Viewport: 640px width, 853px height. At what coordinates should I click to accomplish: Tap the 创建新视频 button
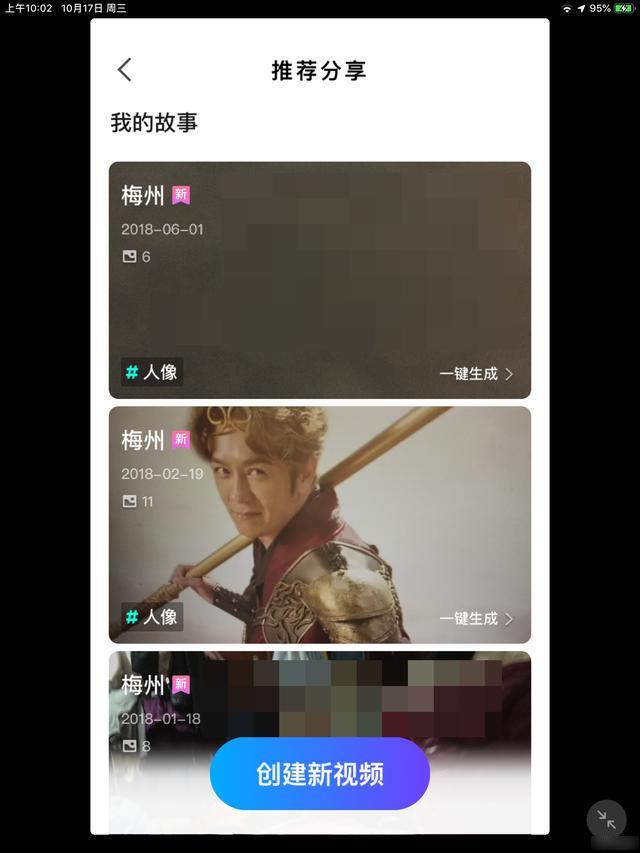[x=320, y=774]
